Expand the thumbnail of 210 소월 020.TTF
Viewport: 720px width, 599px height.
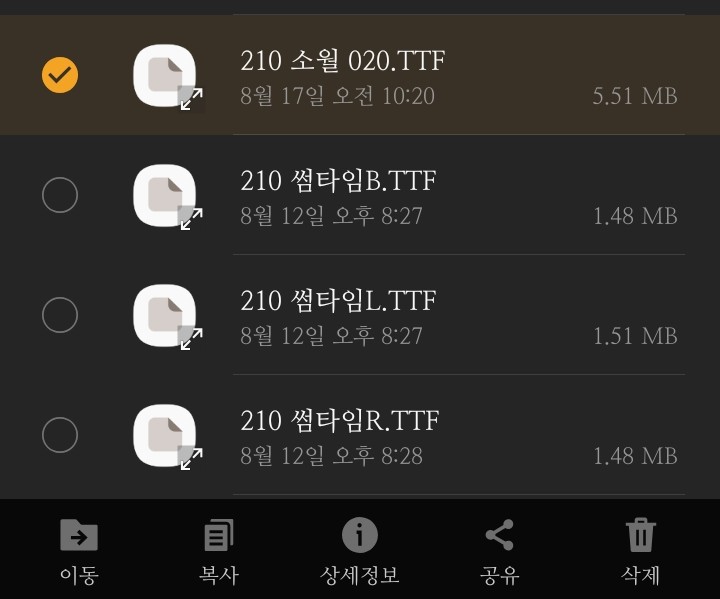191,98
